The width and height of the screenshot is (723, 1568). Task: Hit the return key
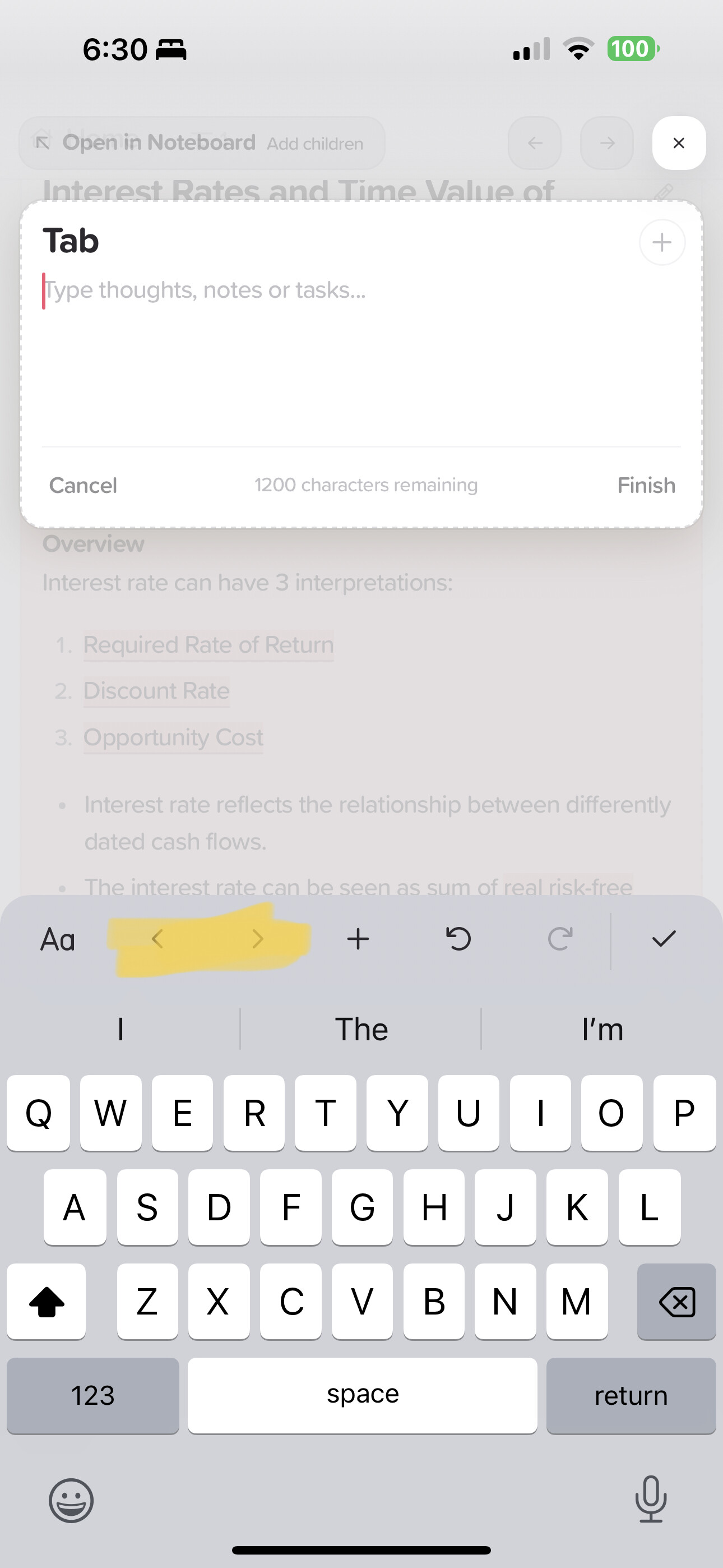tap(631, 1395)
